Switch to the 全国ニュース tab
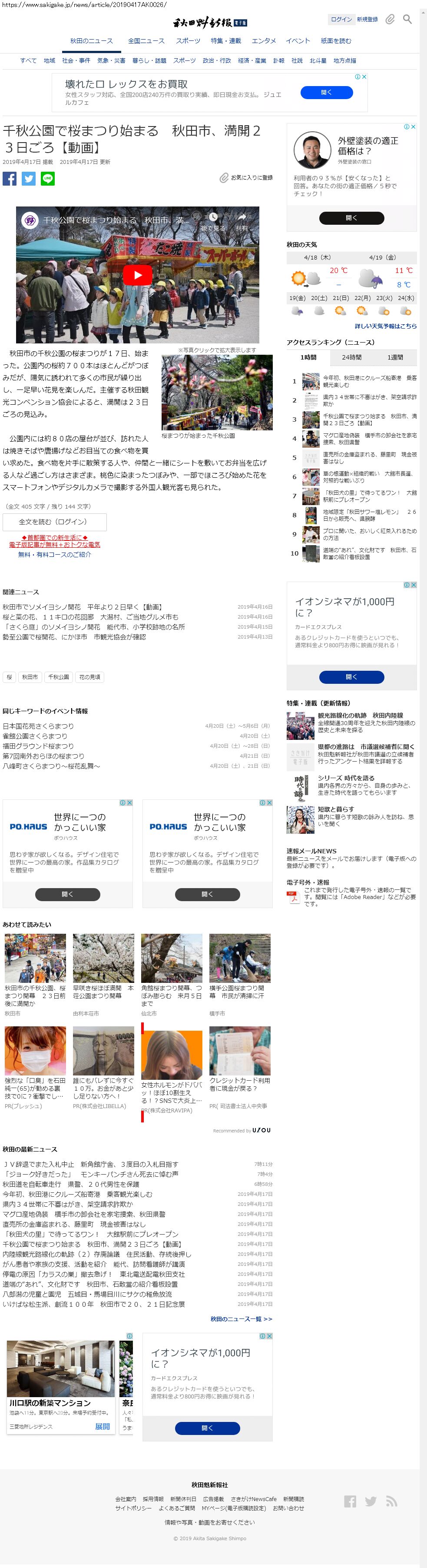This screenshot has width=427, height=1568. [146, 41]
